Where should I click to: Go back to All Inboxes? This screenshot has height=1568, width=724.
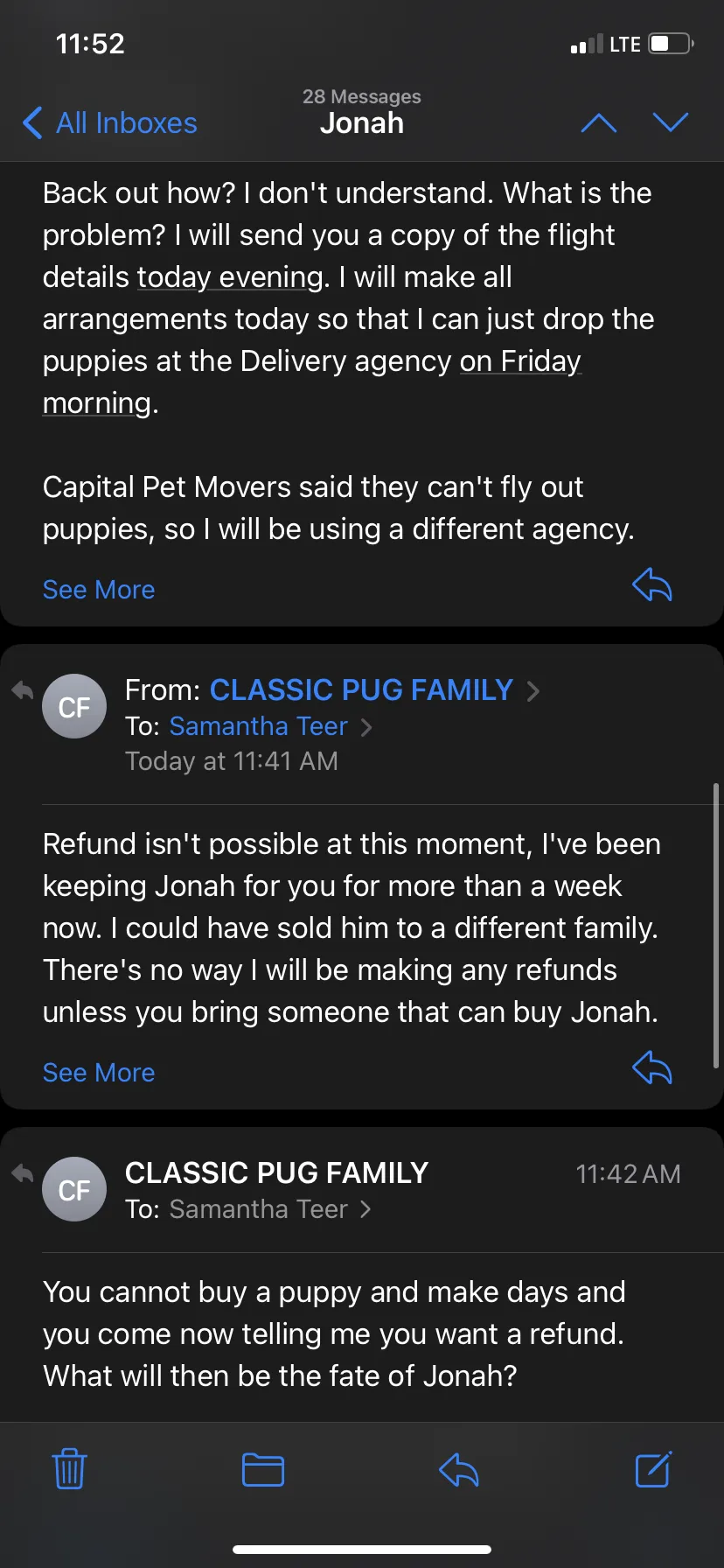pyautogui.click(x=110, y=123)
